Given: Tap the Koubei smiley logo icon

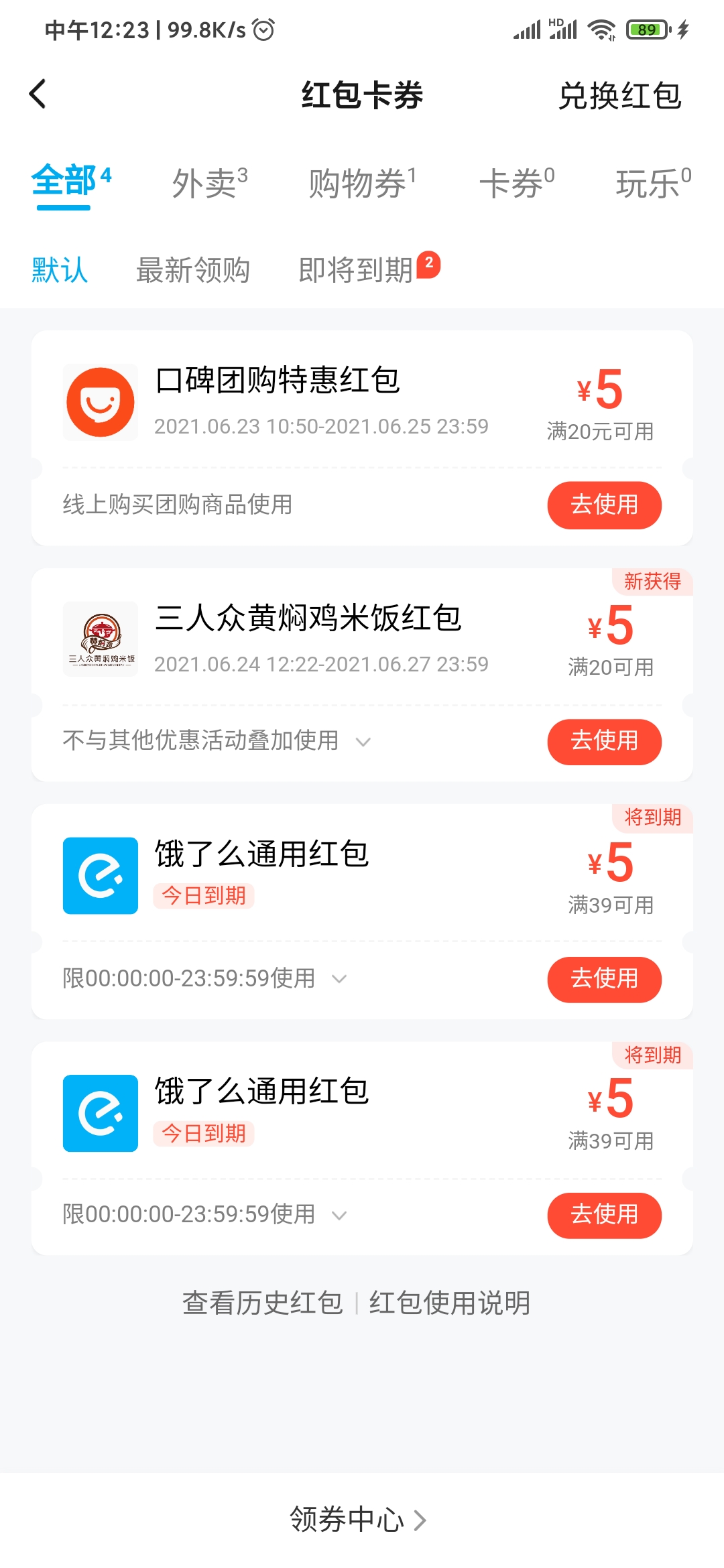Looking at the screenshot, I should [101, 401].
